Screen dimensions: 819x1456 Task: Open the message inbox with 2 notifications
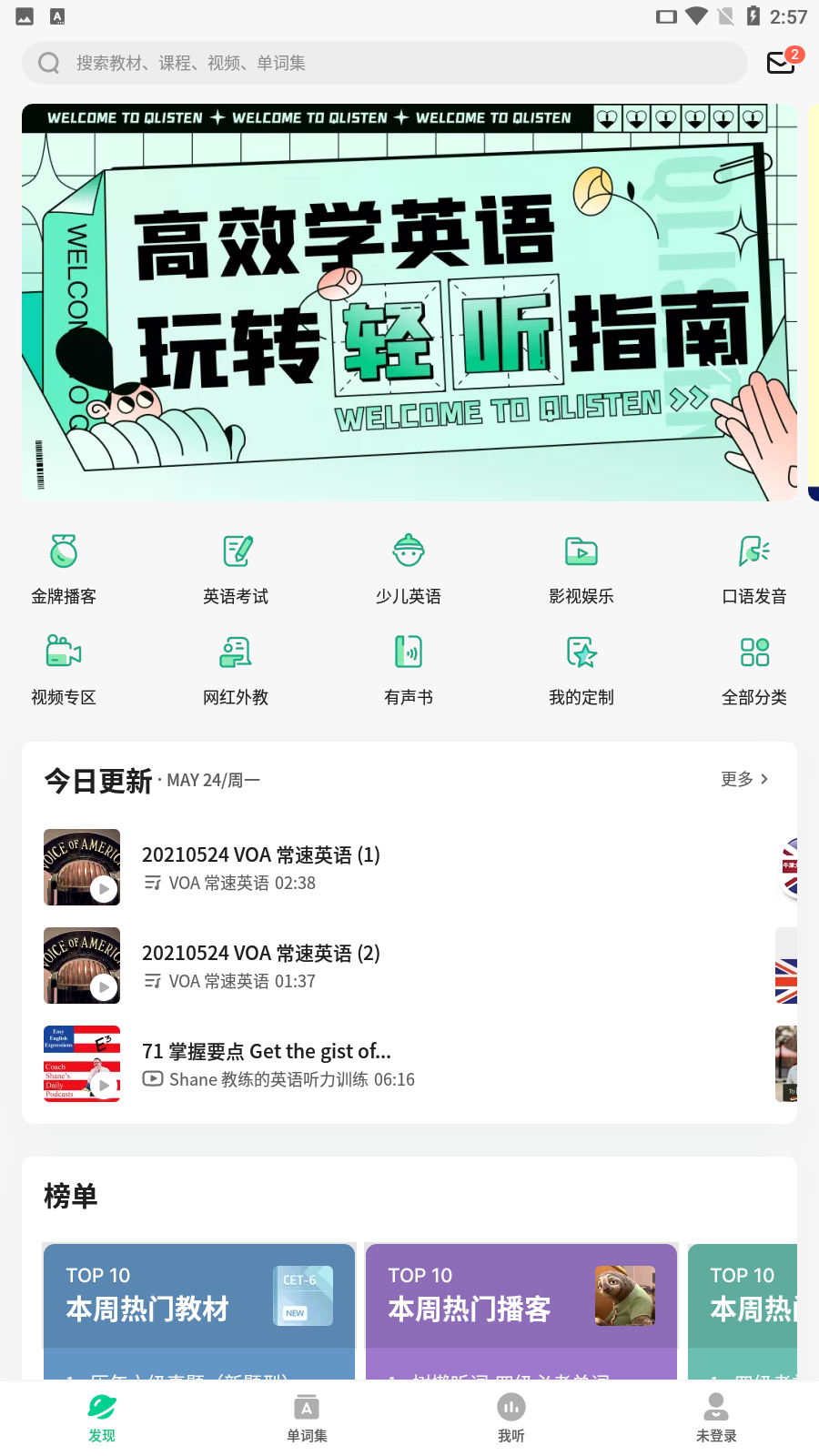click(x=780, y=63)
